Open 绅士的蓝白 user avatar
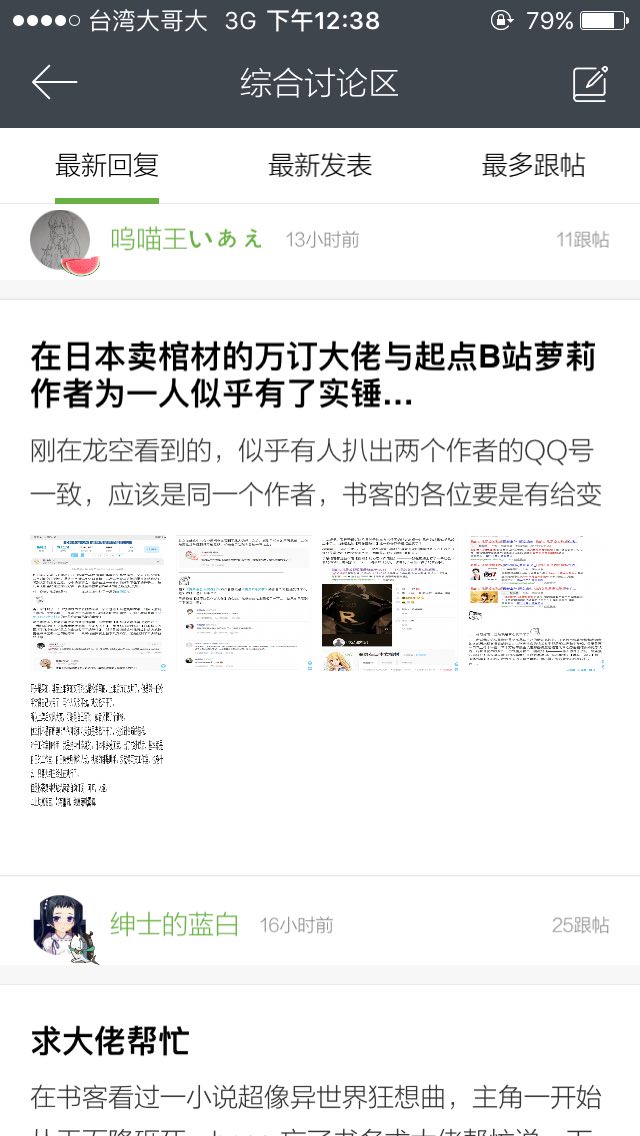 tap(62, 926)
